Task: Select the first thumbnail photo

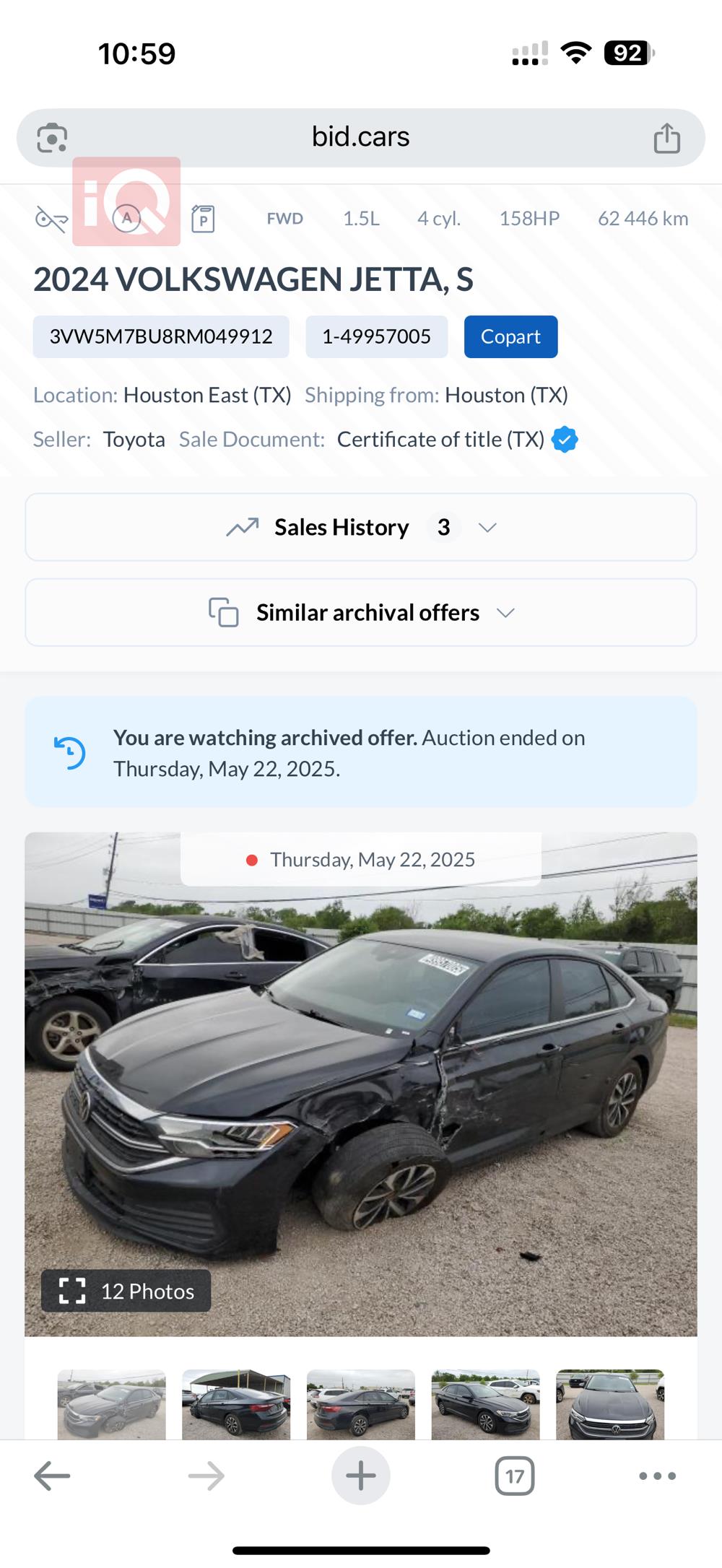Action: pyautogui.click(x=112, y=1404)
